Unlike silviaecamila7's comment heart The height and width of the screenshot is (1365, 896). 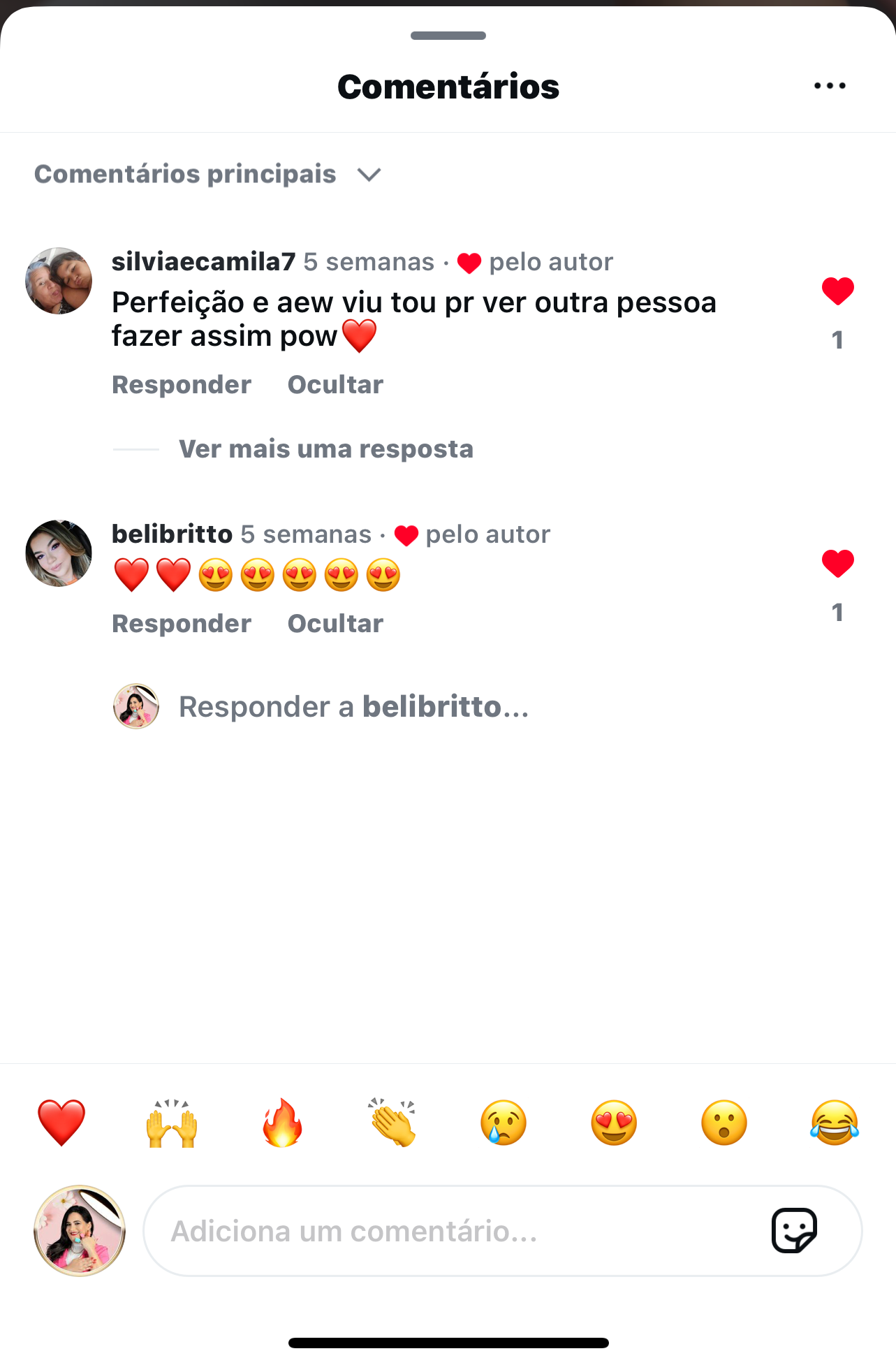[837, 291]
